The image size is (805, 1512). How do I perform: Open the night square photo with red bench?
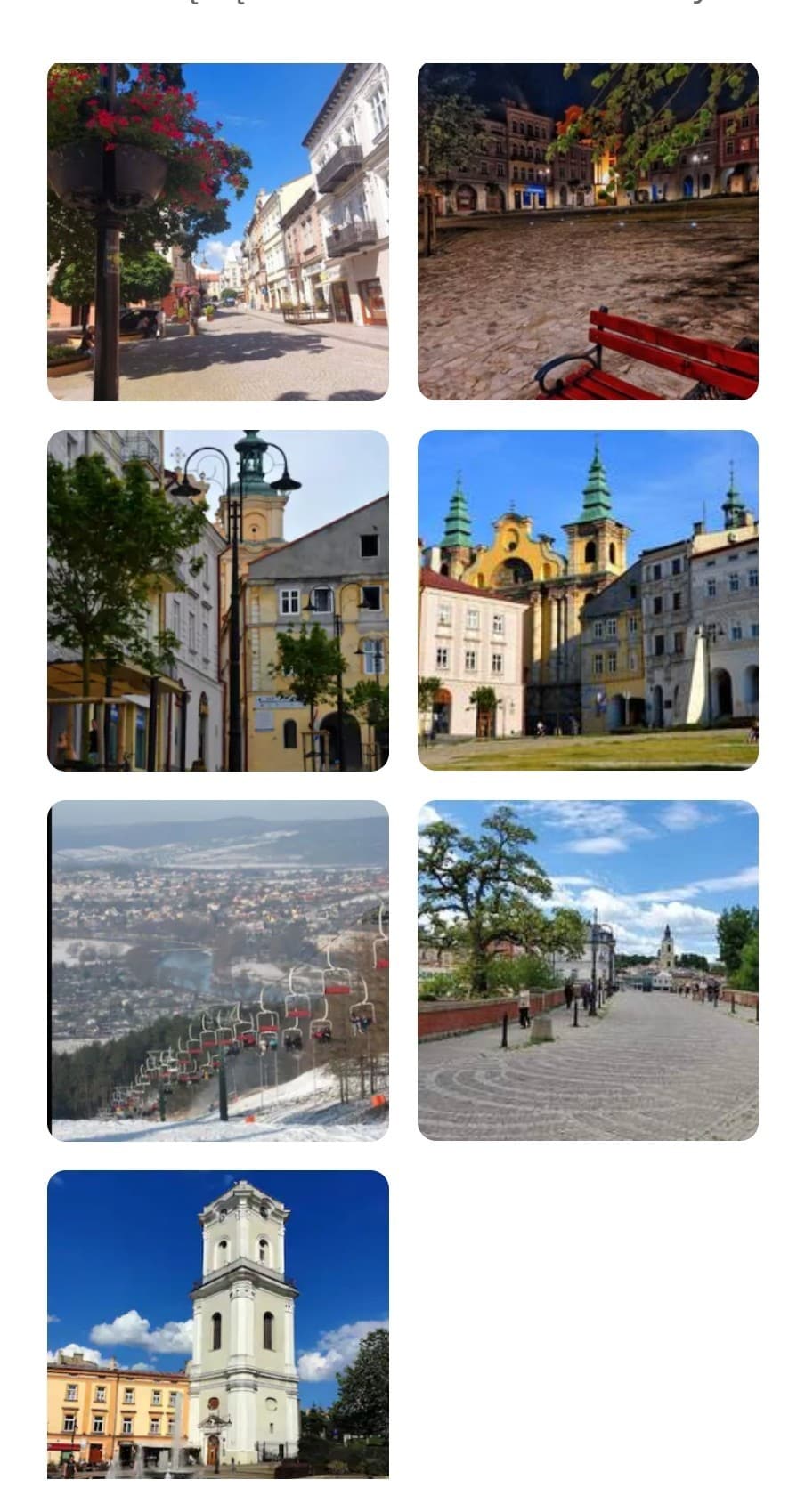(588, 232)
